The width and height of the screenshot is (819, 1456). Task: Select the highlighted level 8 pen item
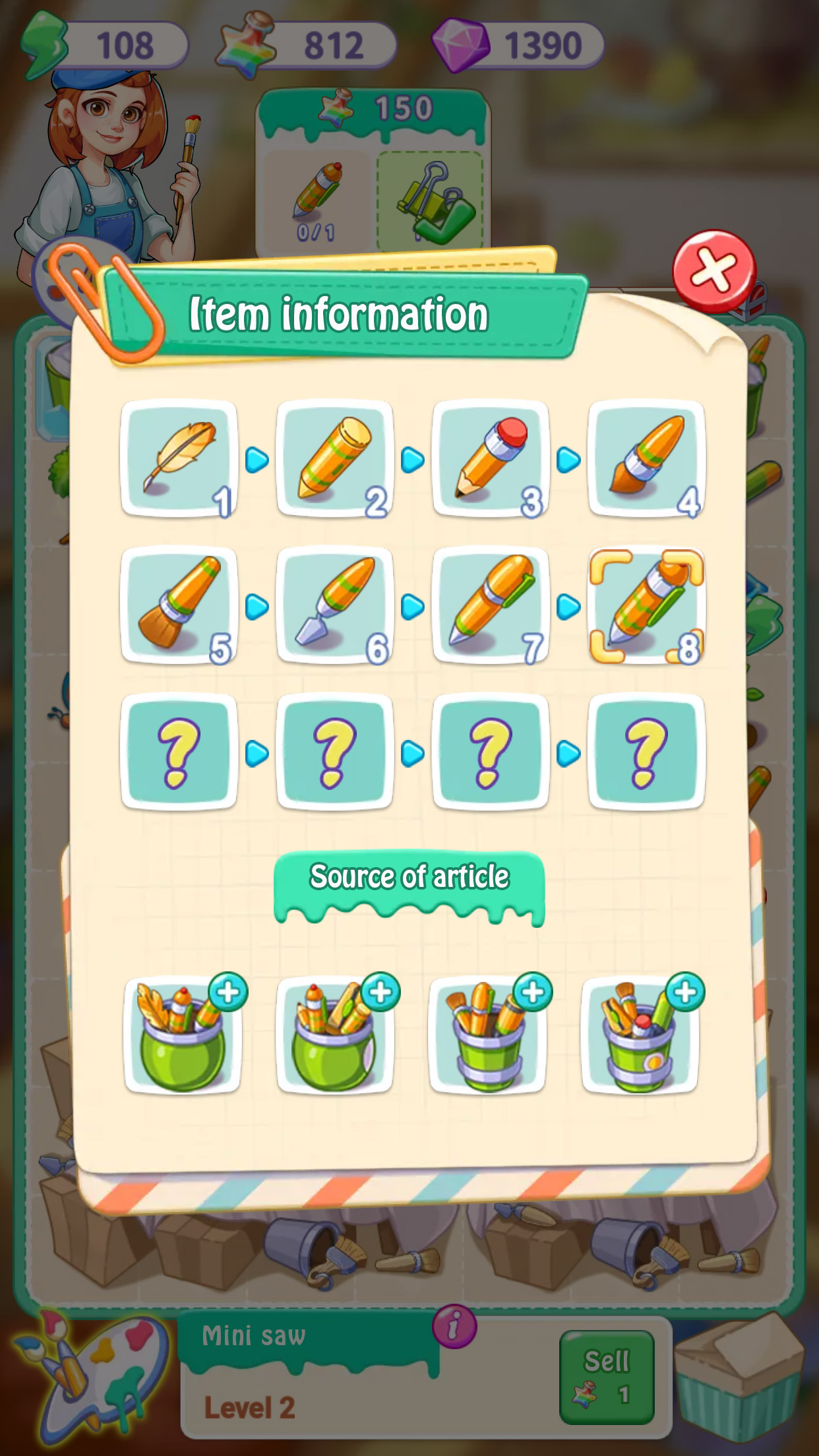click(x=646, y=605)
